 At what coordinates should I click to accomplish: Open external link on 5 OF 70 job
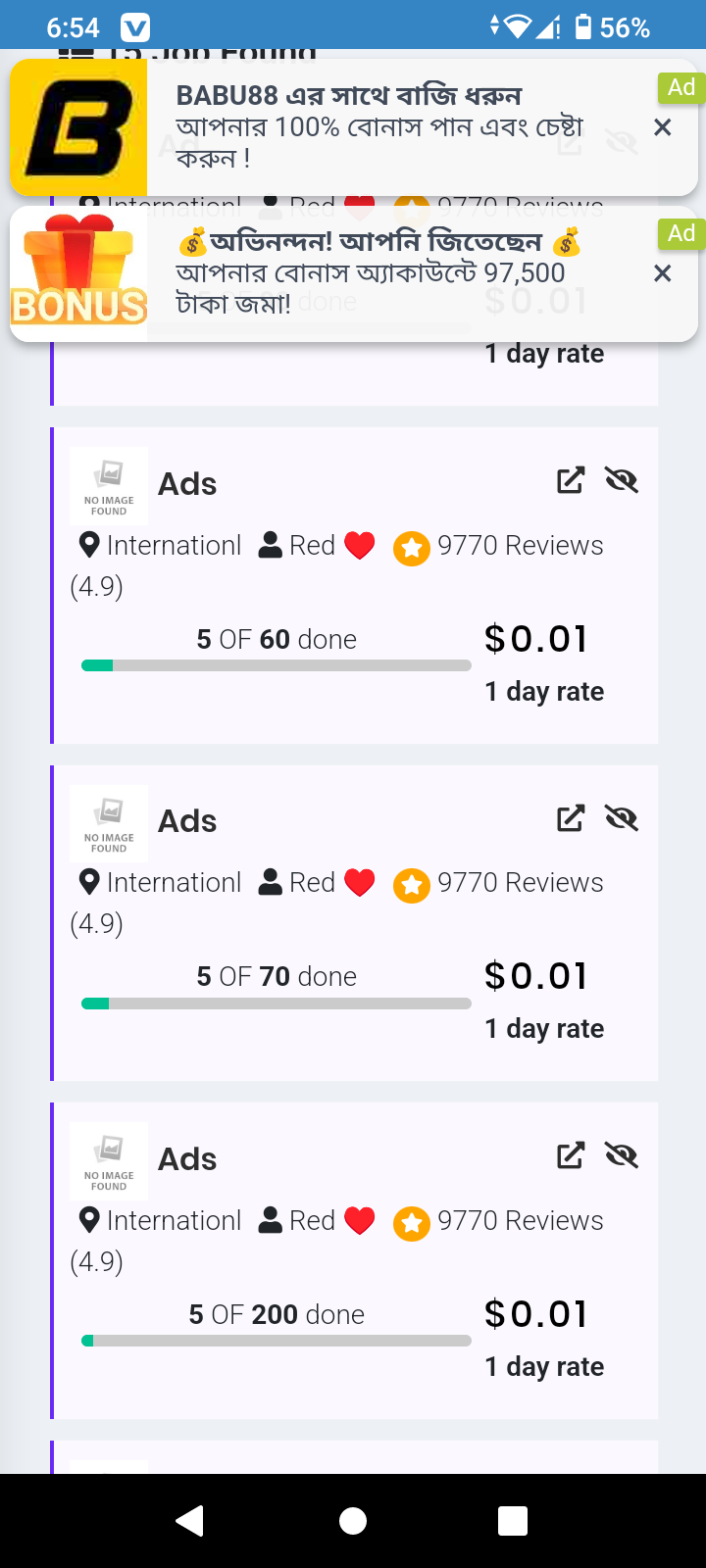tap(571, 818)
